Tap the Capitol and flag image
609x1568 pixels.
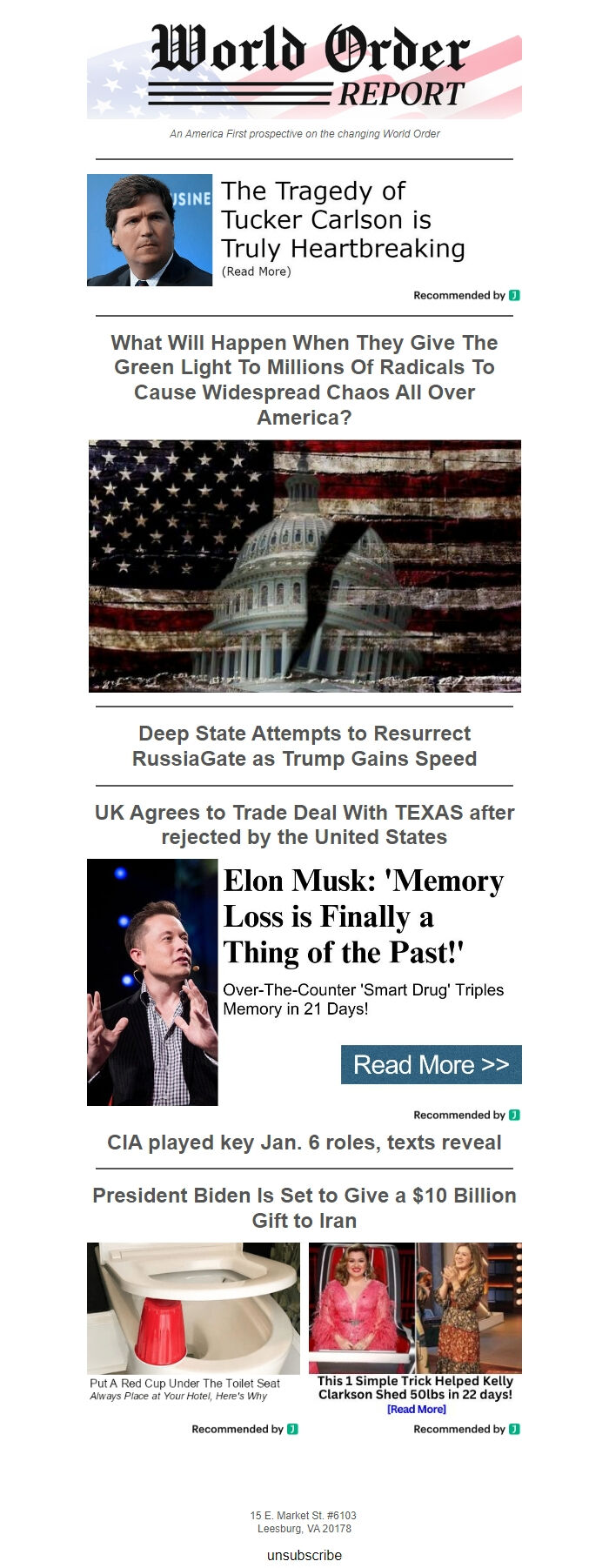[304, 566]
